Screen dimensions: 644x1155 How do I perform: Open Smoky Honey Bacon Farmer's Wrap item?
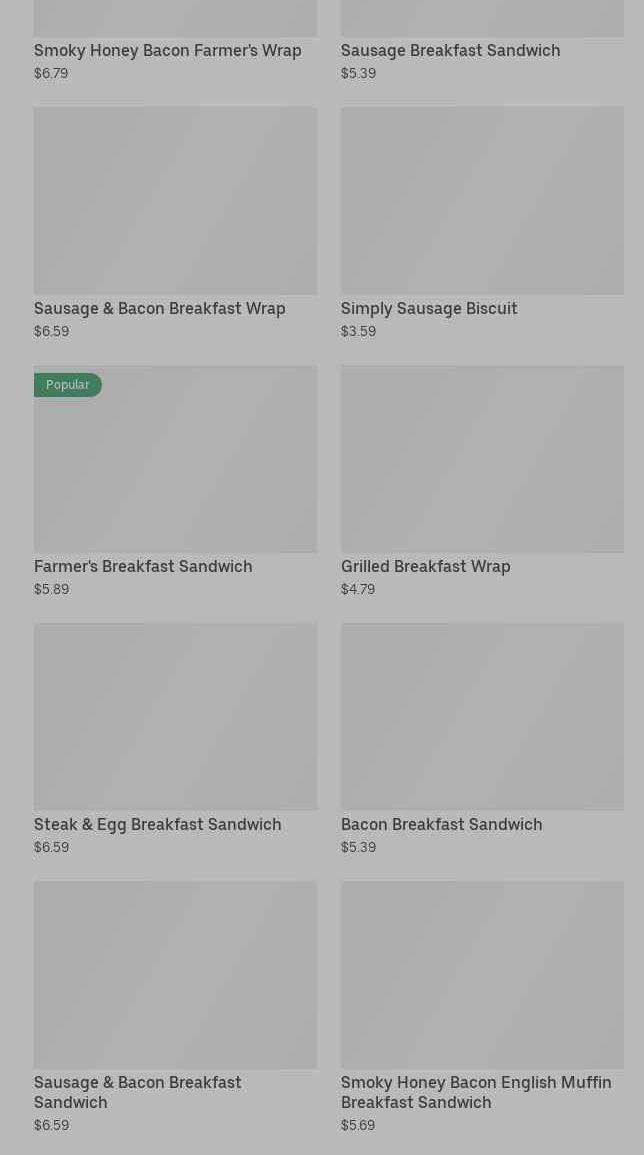point(167,50)
